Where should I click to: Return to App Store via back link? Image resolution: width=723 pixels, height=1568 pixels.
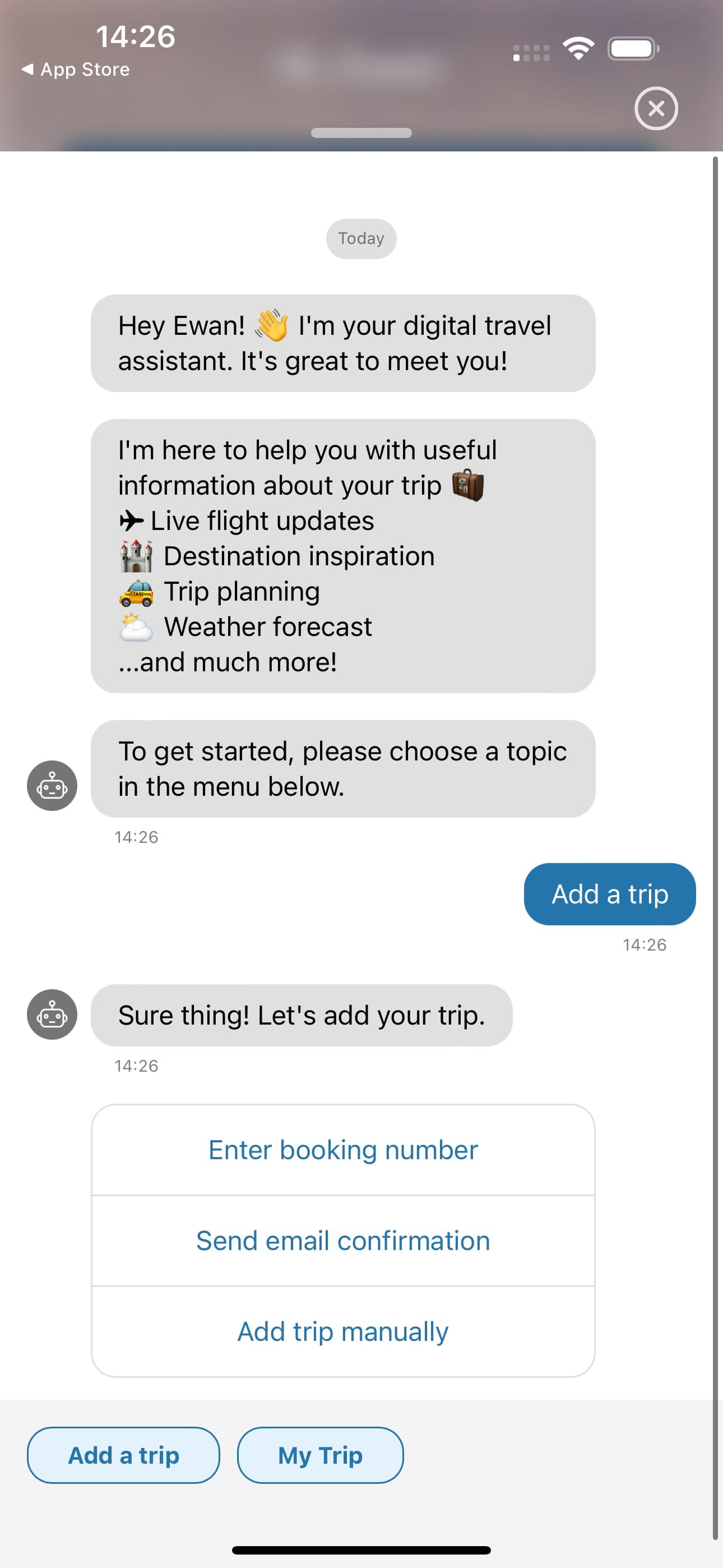(76, 70)
